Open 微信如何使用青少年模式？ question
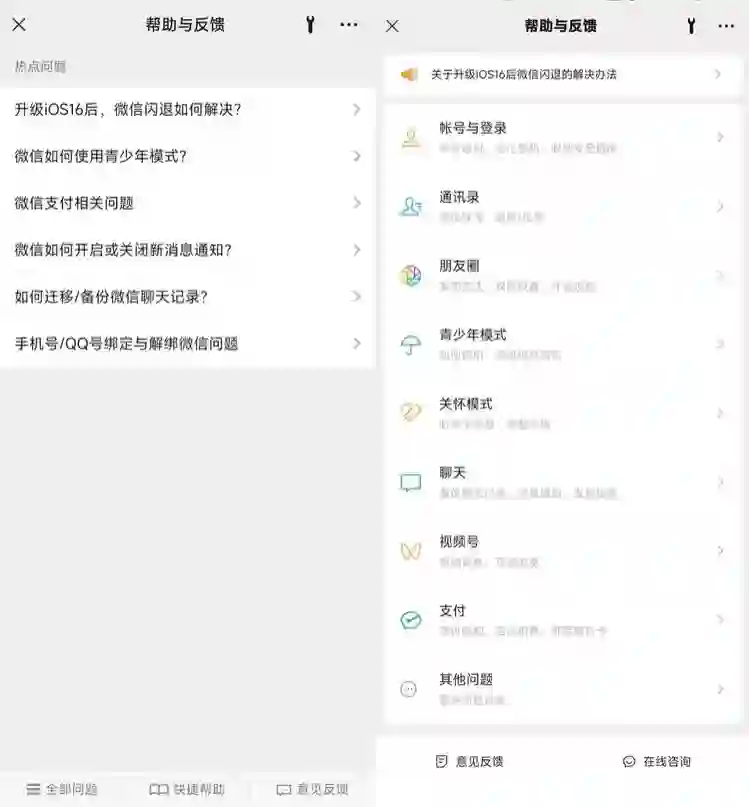The width and height of the screenshot is (749, 807). click(x=188, y=156)
